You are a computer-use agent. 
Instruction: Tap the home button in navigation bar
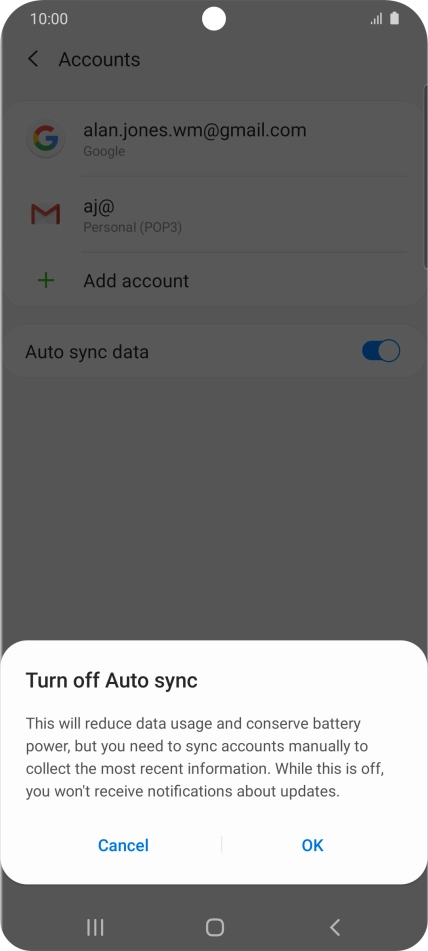[215, 927]
